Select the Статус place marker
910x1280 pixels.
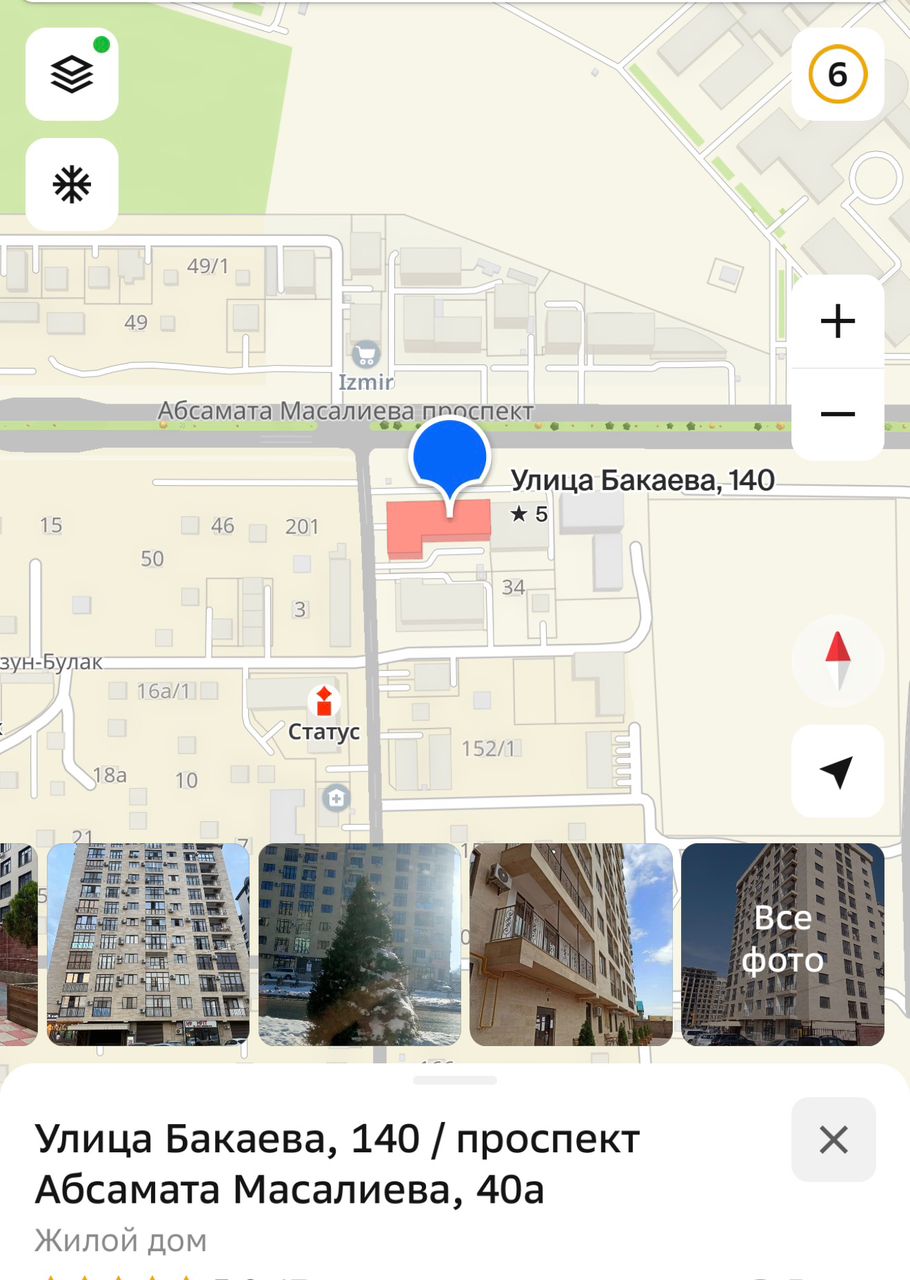[323, 702]
